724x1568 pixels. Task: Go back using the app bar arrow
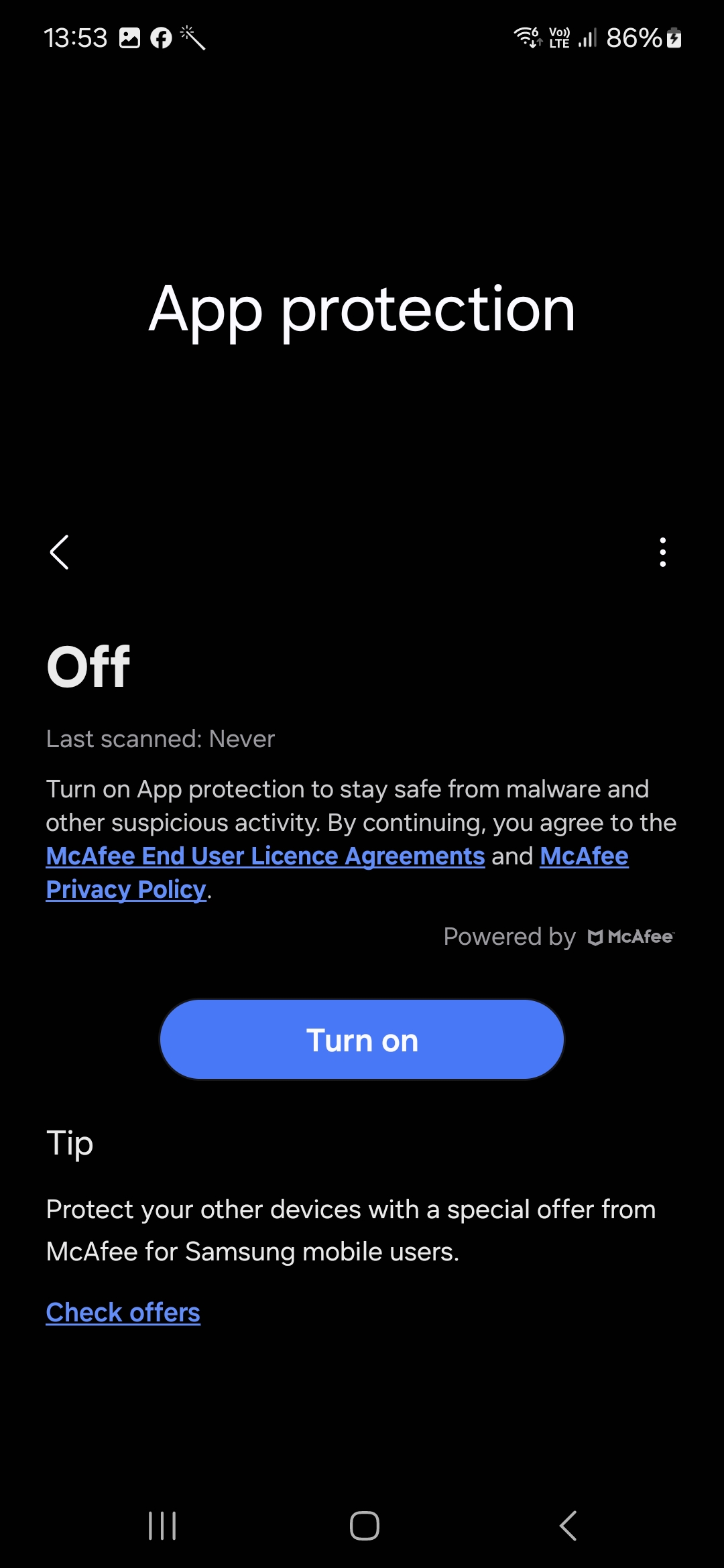pyautogui.click(x=60, y=553)
